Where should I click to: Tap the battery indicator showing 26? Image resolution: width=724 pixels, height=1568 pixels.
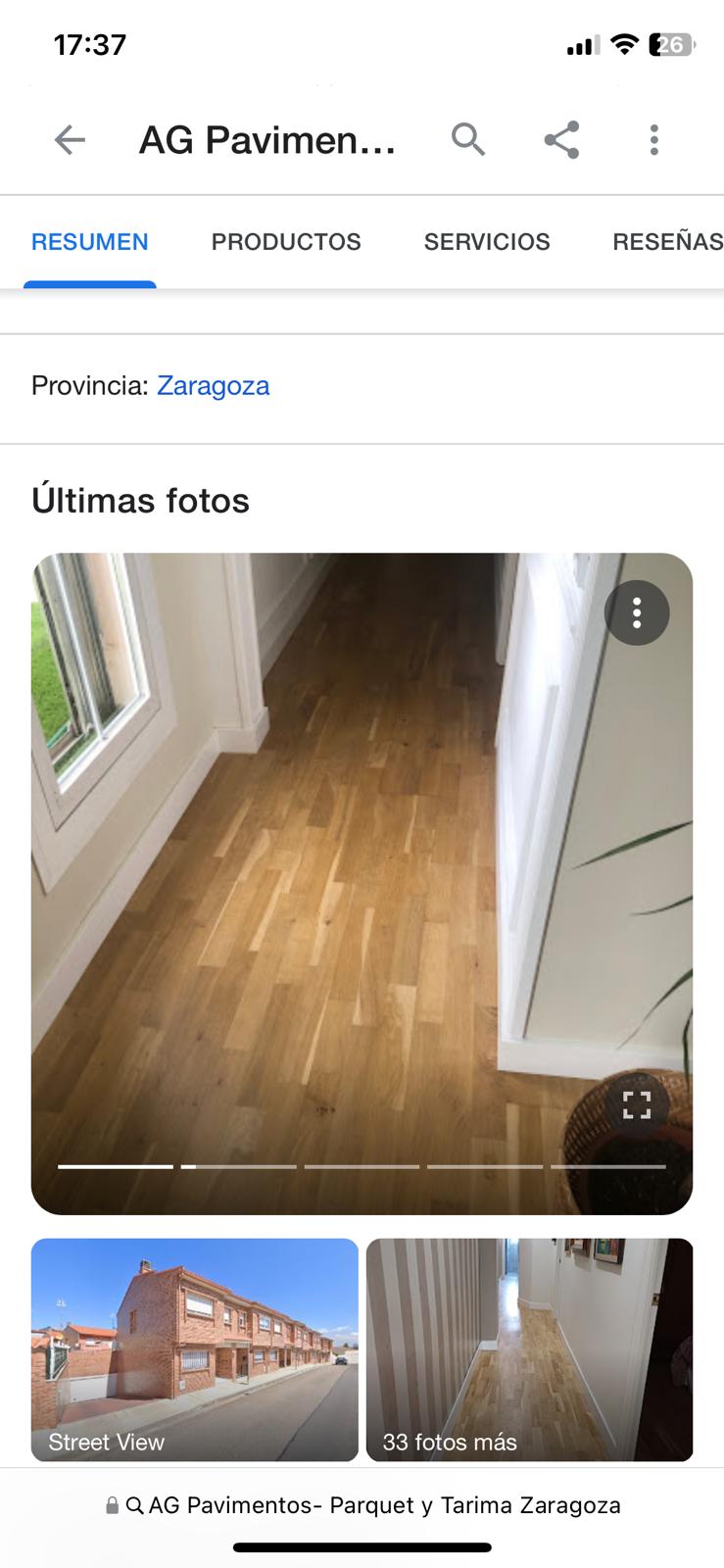pos(671,43)
